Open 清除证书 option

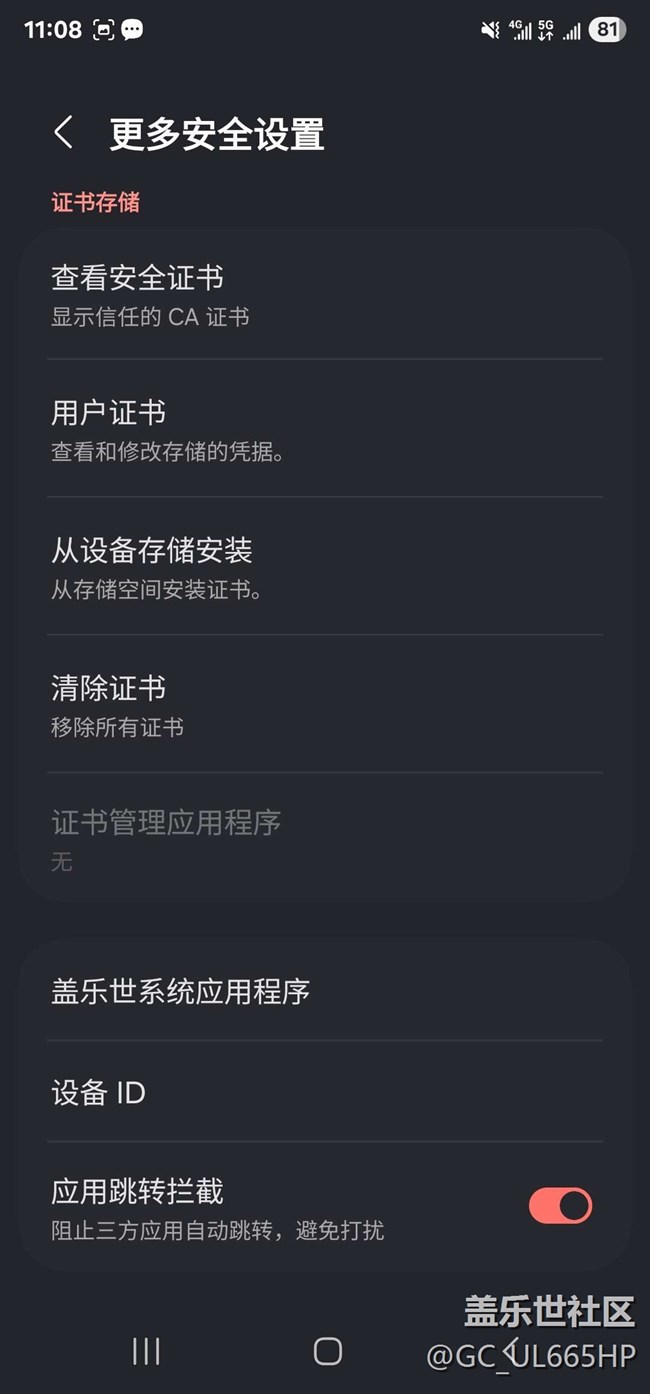tap(325, 704)
